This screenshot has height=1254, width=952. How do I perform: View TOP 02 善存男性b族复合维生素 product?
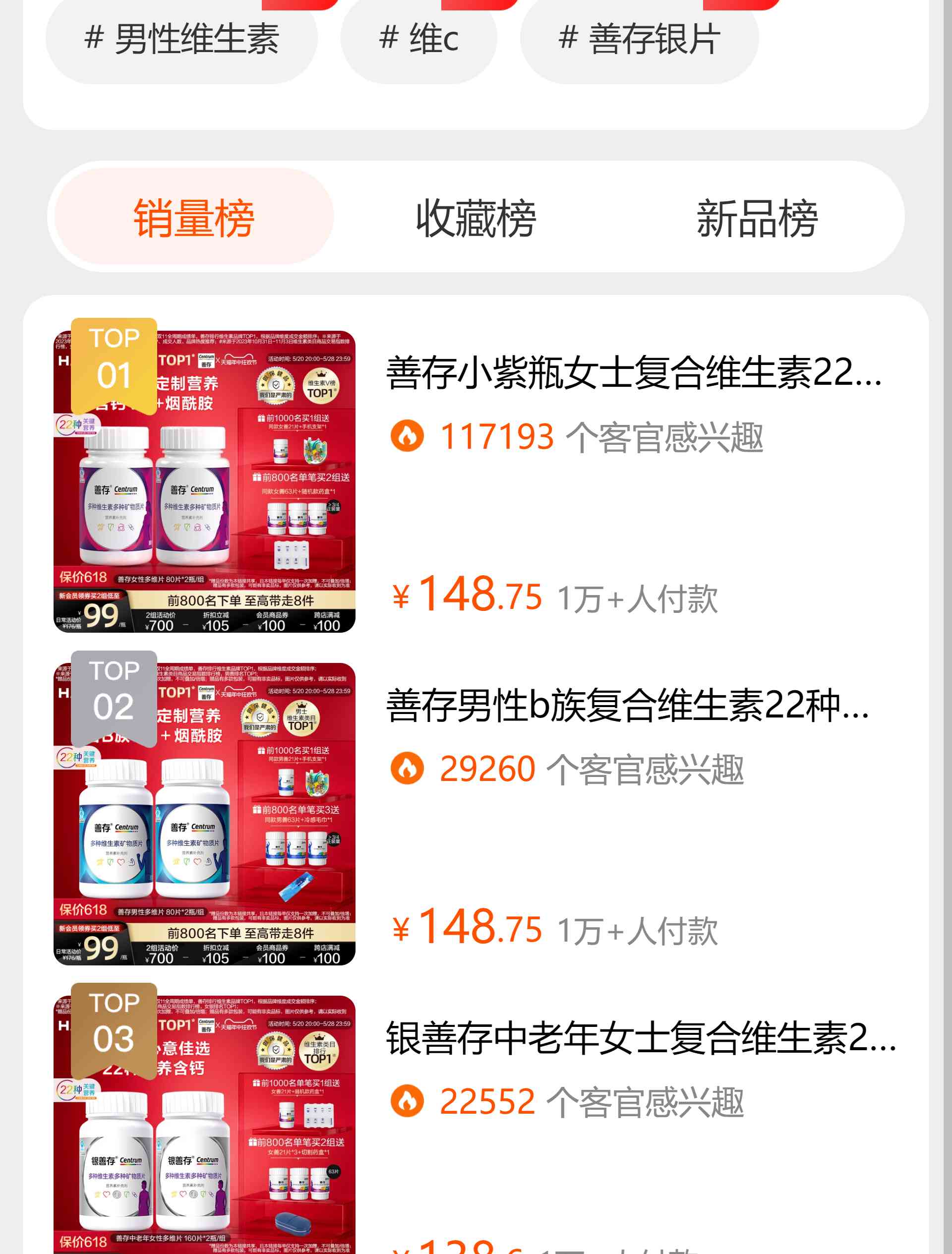(x=627, y=705)
